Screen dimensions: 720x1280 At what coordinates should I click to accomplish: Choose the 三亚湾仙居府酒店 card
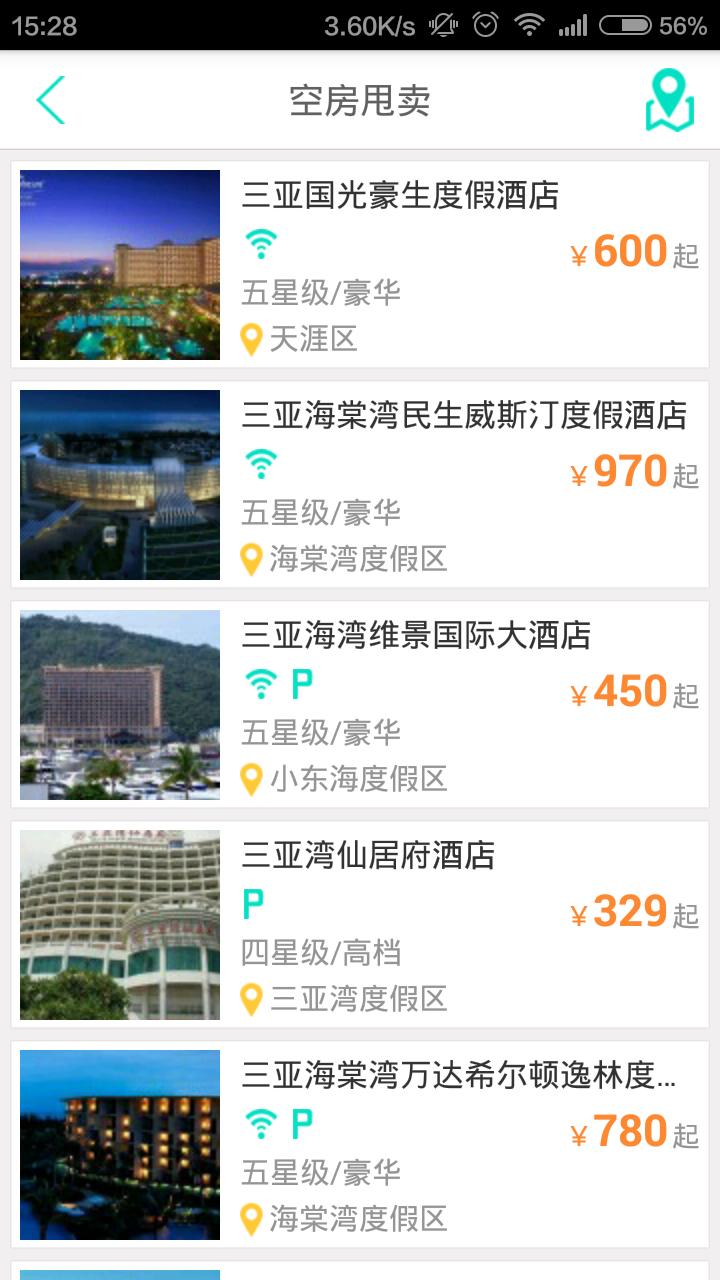(x=360, y=925)
